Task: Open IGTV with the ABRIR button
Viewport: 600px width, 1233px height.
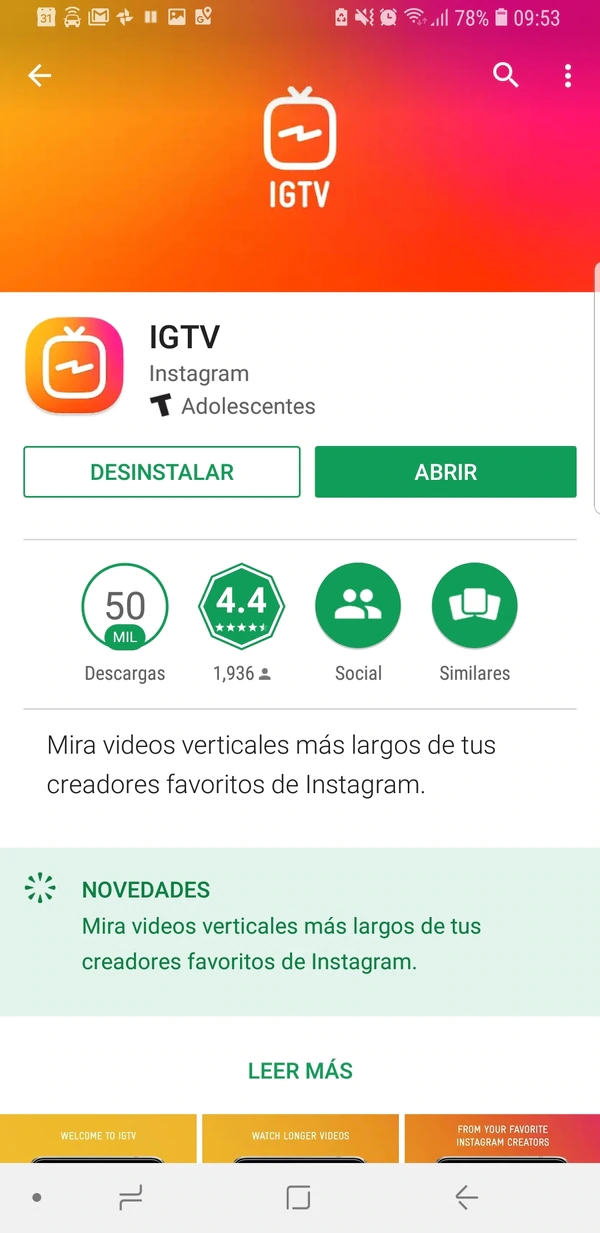Action: pyautogui.click(x=445, y=472)
